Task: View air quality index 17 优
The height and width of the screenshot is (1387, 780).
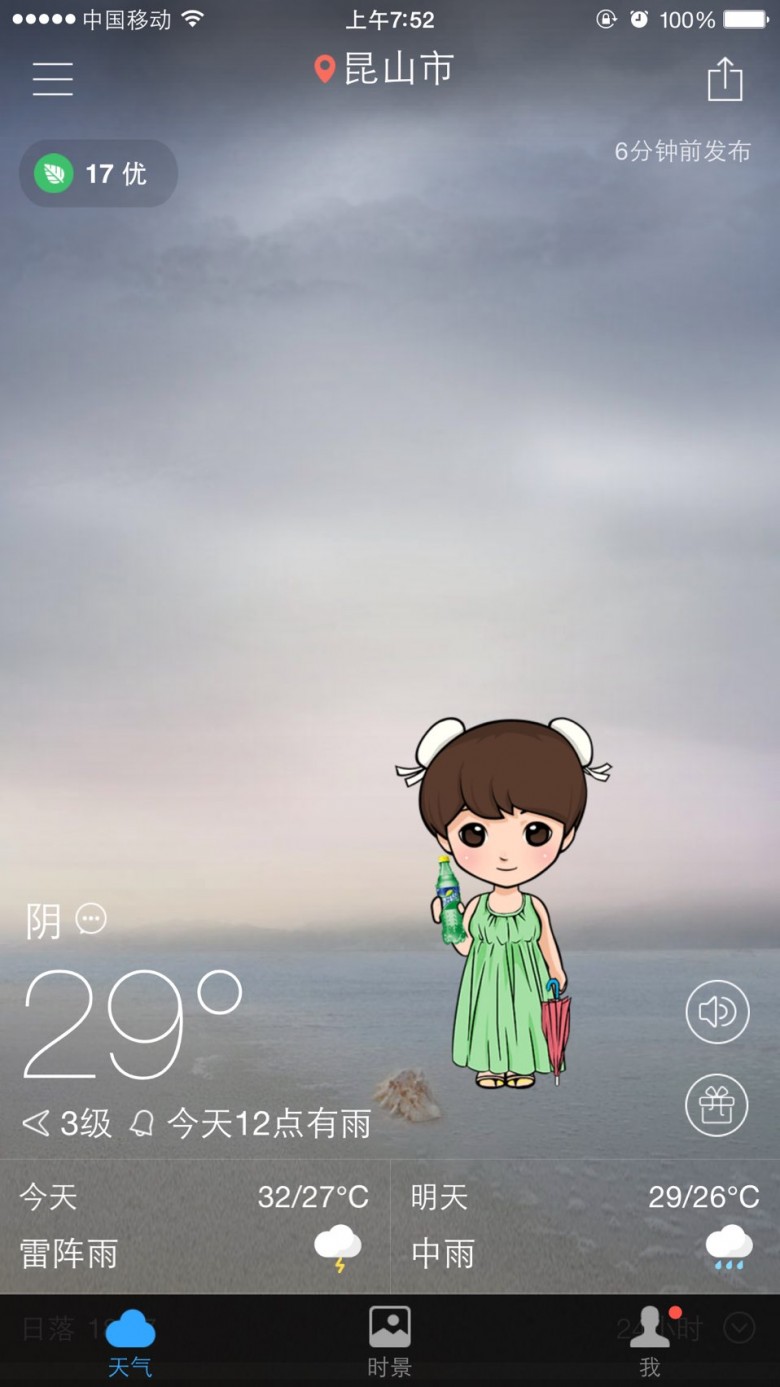Action: pos(98,174)
